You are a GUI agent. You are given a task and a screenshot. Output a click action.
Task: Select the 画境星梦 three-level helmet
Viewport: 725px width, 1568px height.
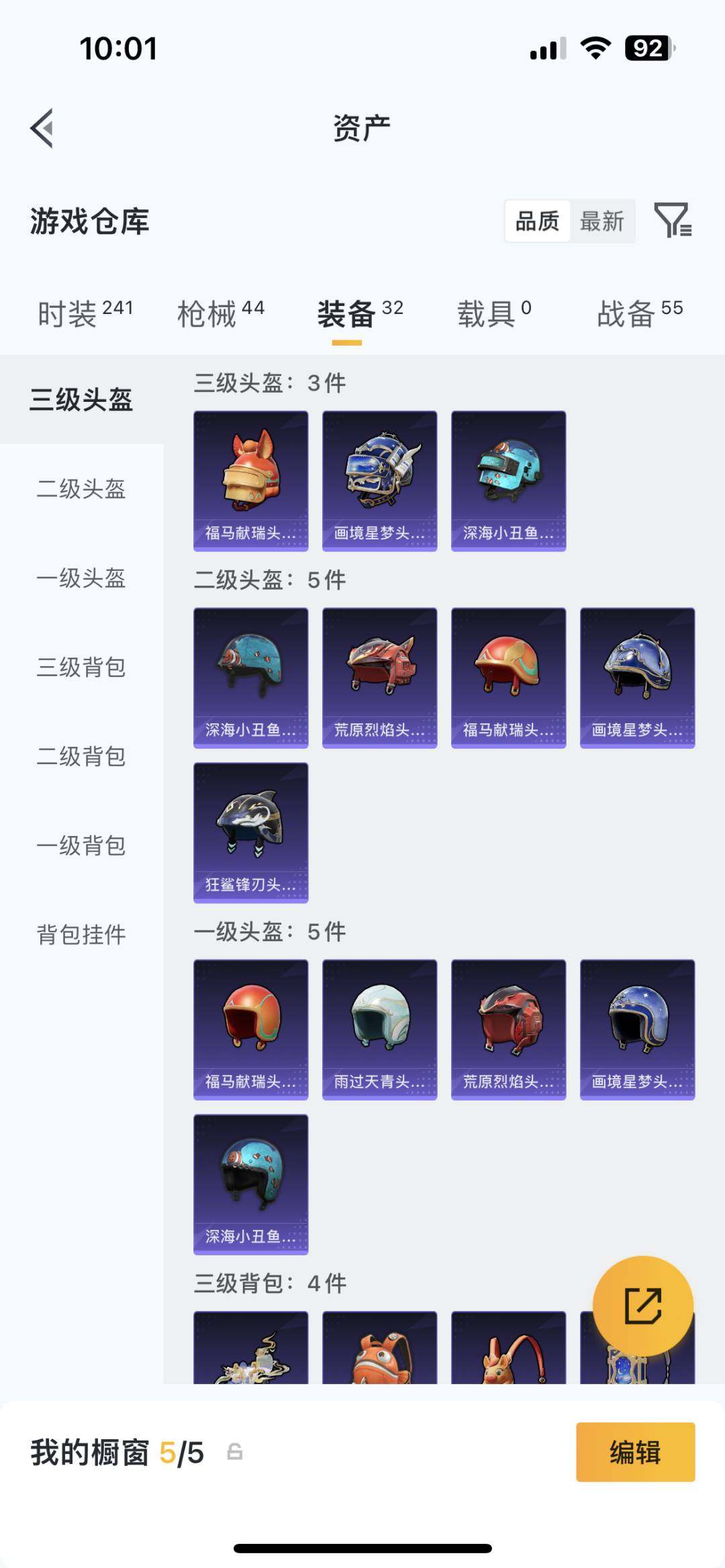[379, 478]
